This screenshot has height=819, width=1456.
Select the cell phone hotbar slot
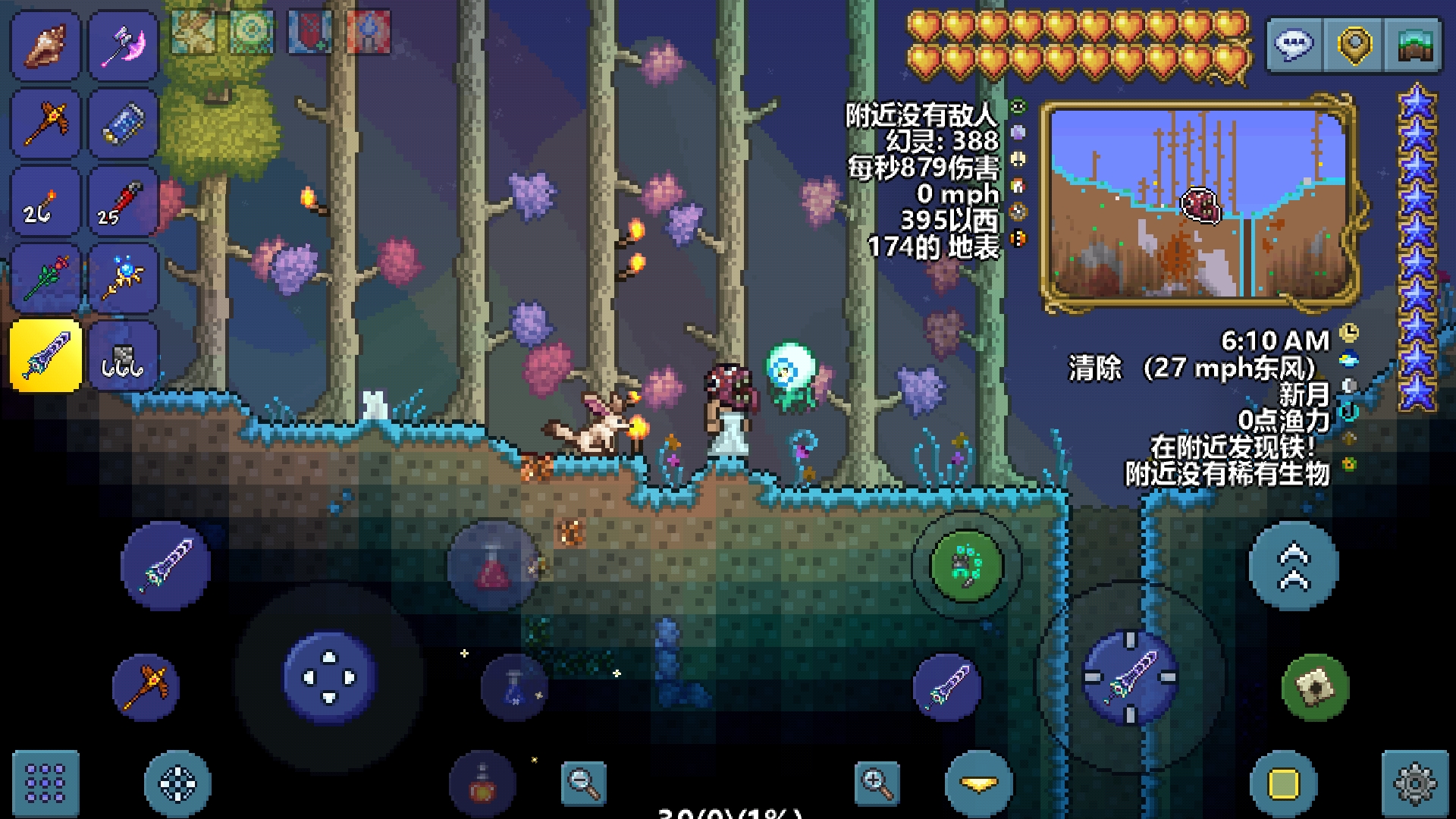[123, 124]
